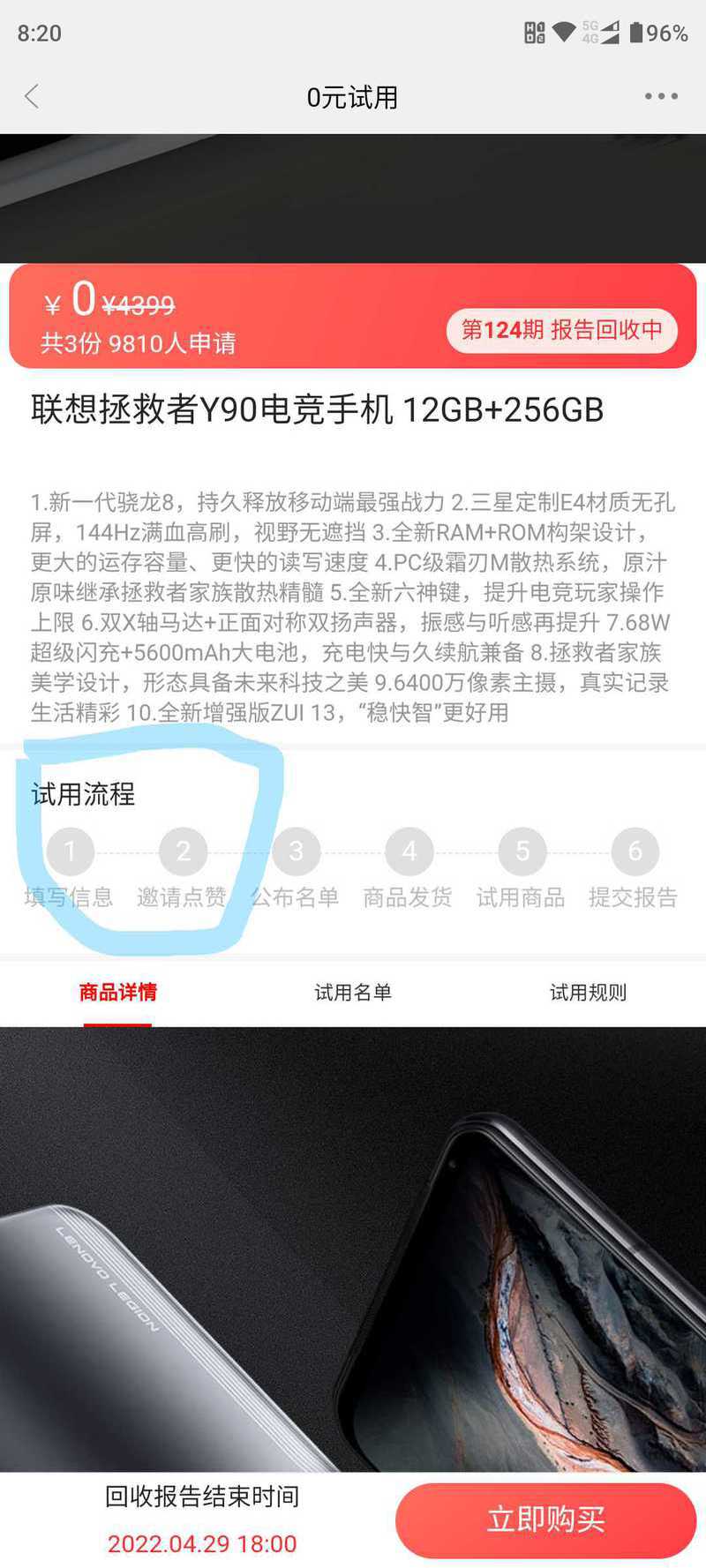Tap the 立即购买 button

tap(546, 1520)
